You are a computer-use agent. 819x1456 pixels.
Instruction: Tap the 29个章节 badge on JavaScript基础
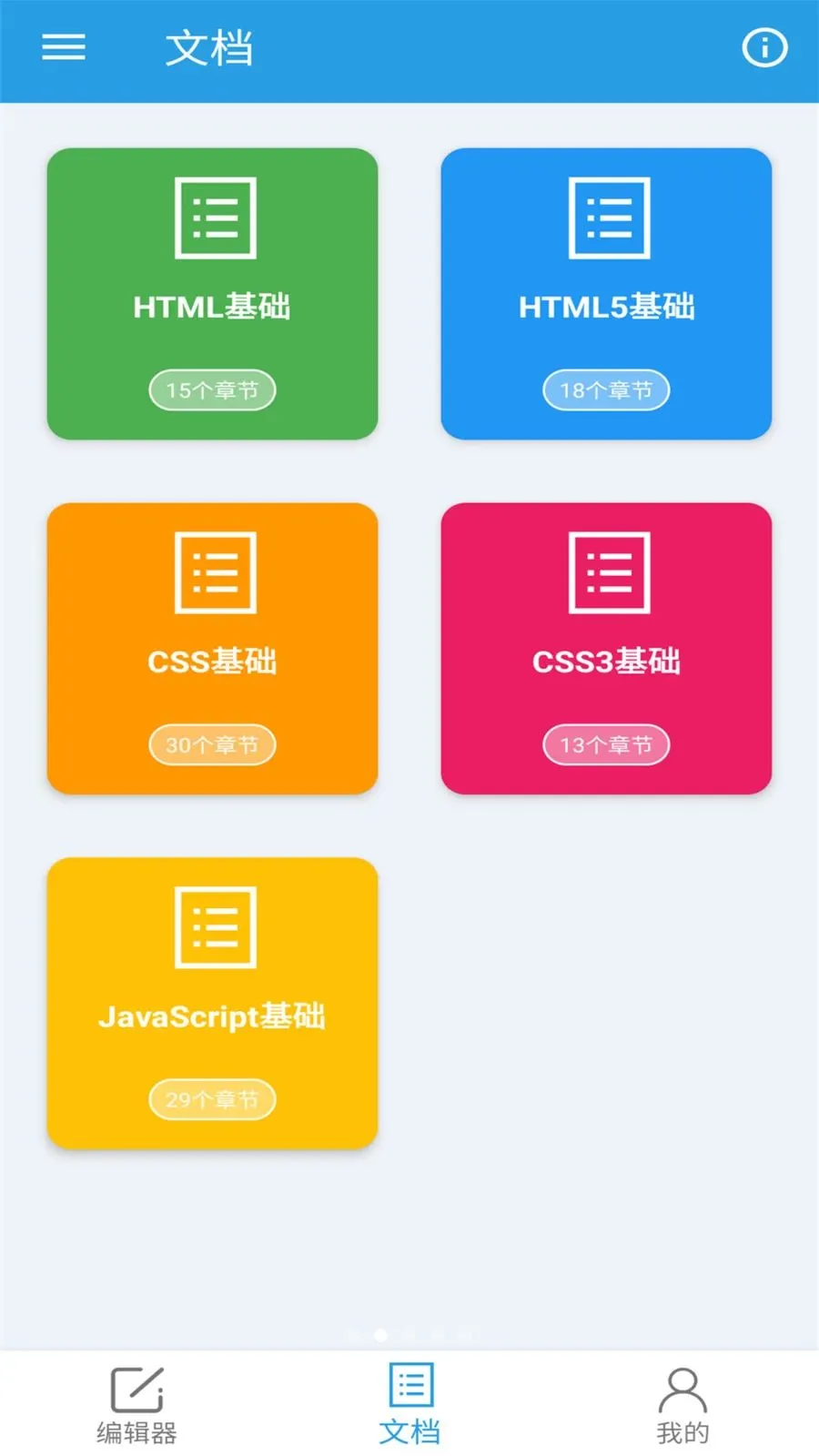tap(212, 1099)
